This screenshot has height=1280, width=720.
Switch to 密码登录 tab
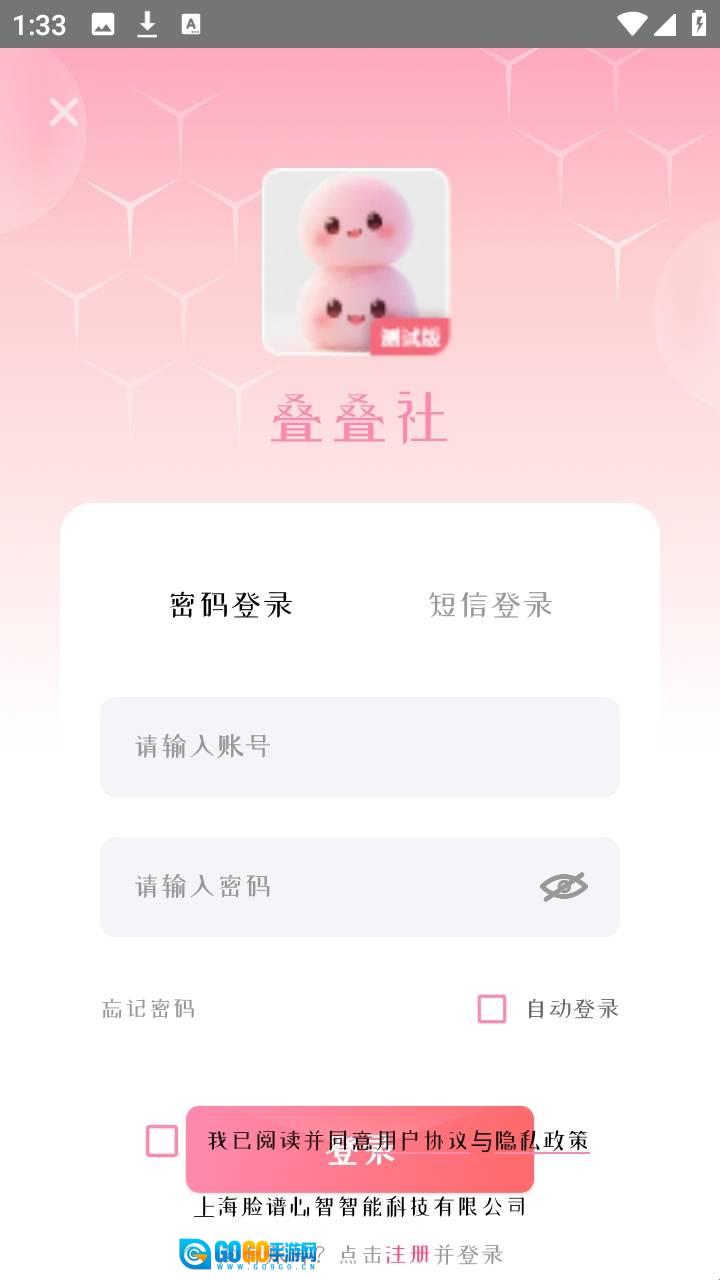(x=231, y=605)
